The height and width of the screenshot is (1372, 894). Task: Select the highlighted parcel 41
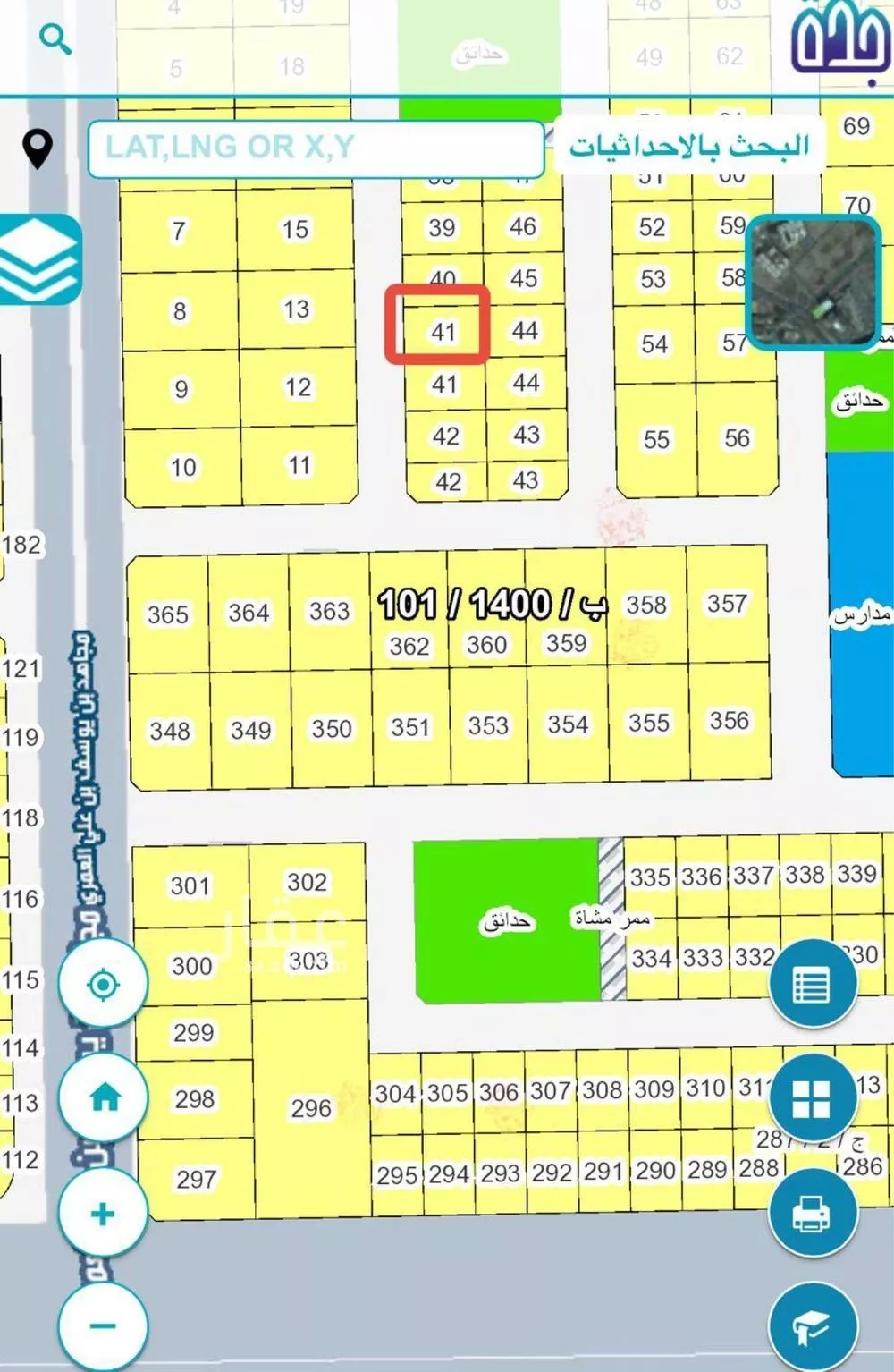coord(437,326)
